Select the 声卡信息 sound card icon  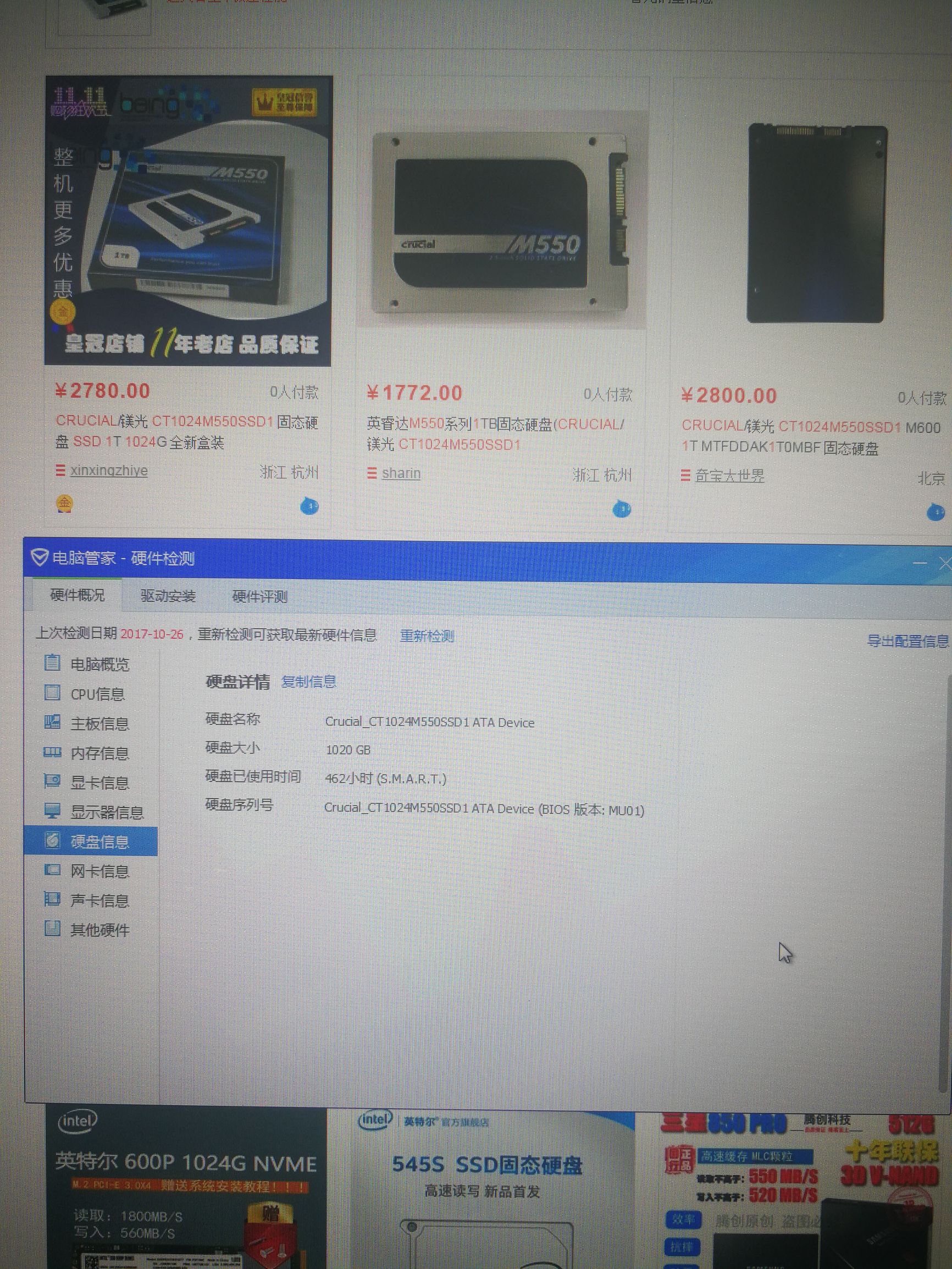52,900
